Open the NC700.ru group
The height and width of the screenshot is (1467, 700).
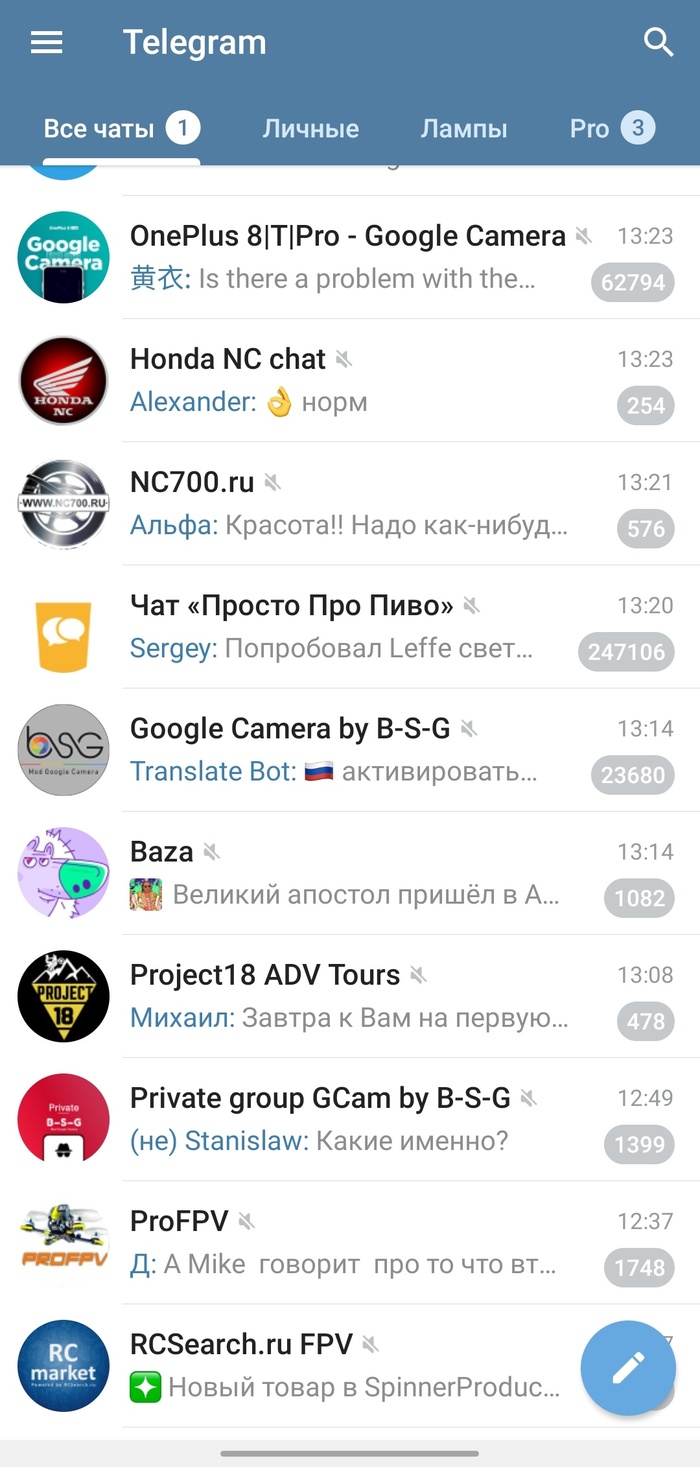click(350, 504)
